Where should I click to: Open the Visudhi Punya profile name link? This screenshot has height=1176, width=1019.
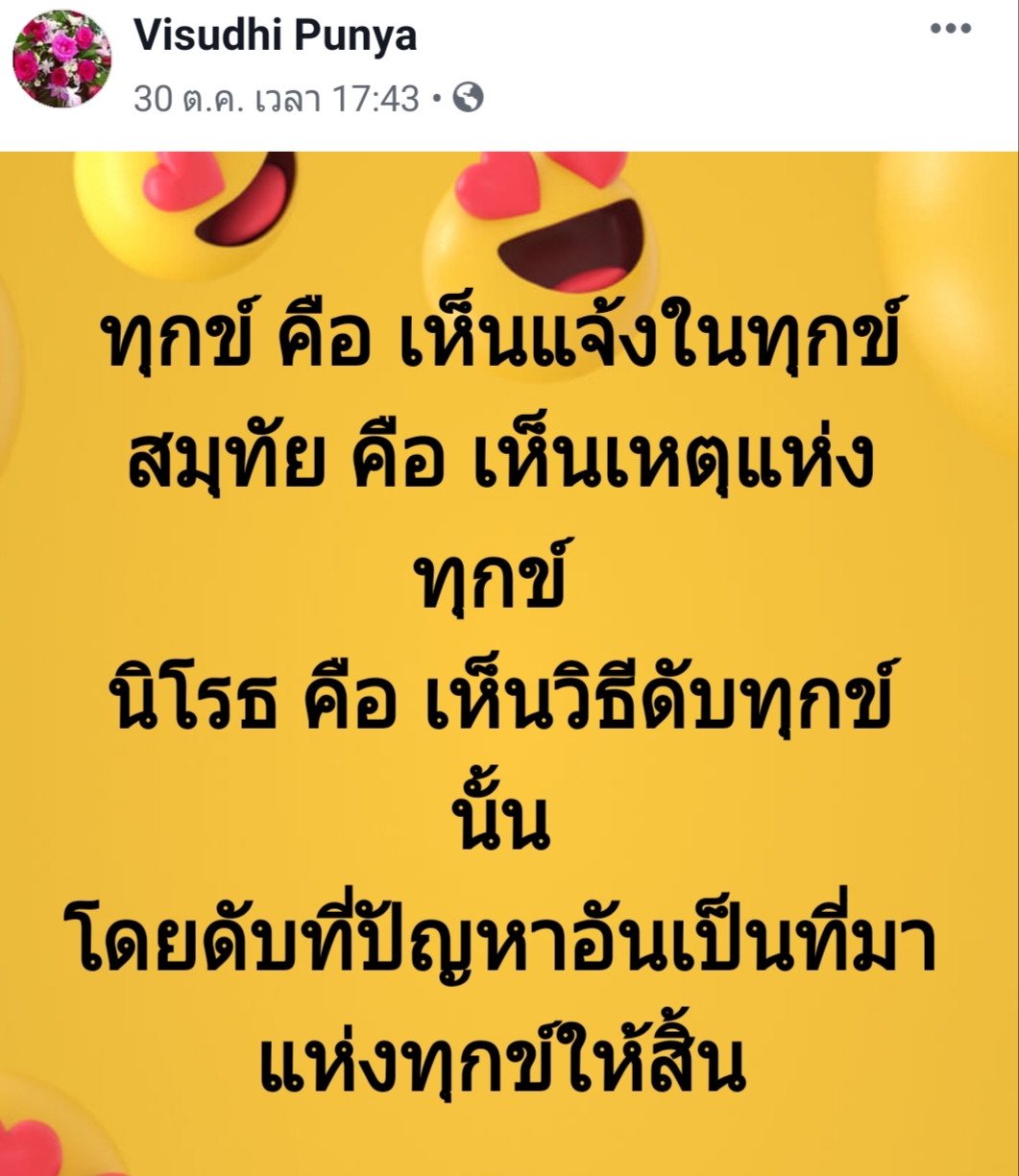click(x=275, y=36)
